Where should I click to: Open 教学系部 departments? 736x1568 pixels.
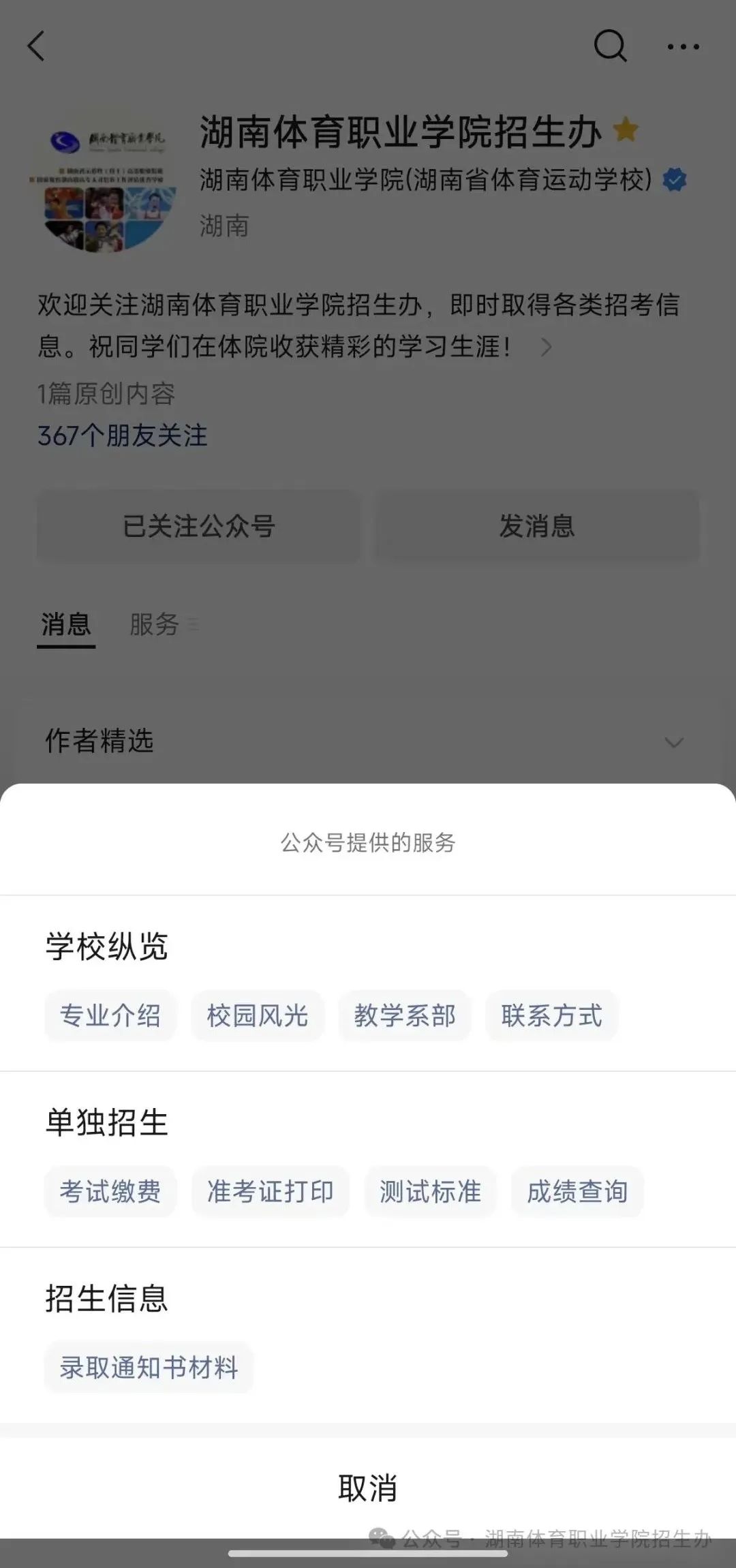405,1015
